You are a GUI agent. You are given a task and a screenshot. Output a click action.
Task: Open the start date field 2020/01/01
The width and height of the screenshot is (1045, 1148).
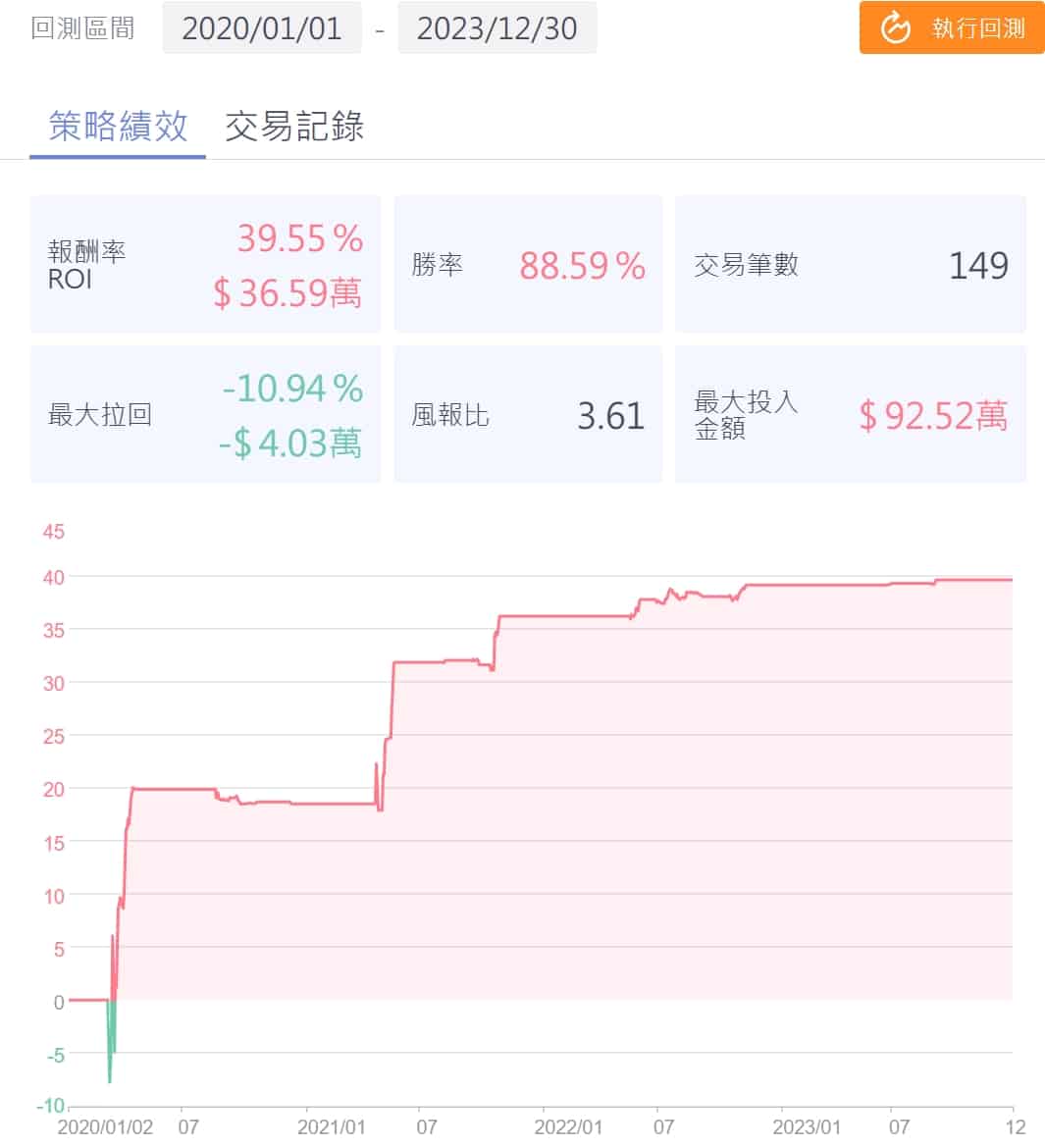262,27
